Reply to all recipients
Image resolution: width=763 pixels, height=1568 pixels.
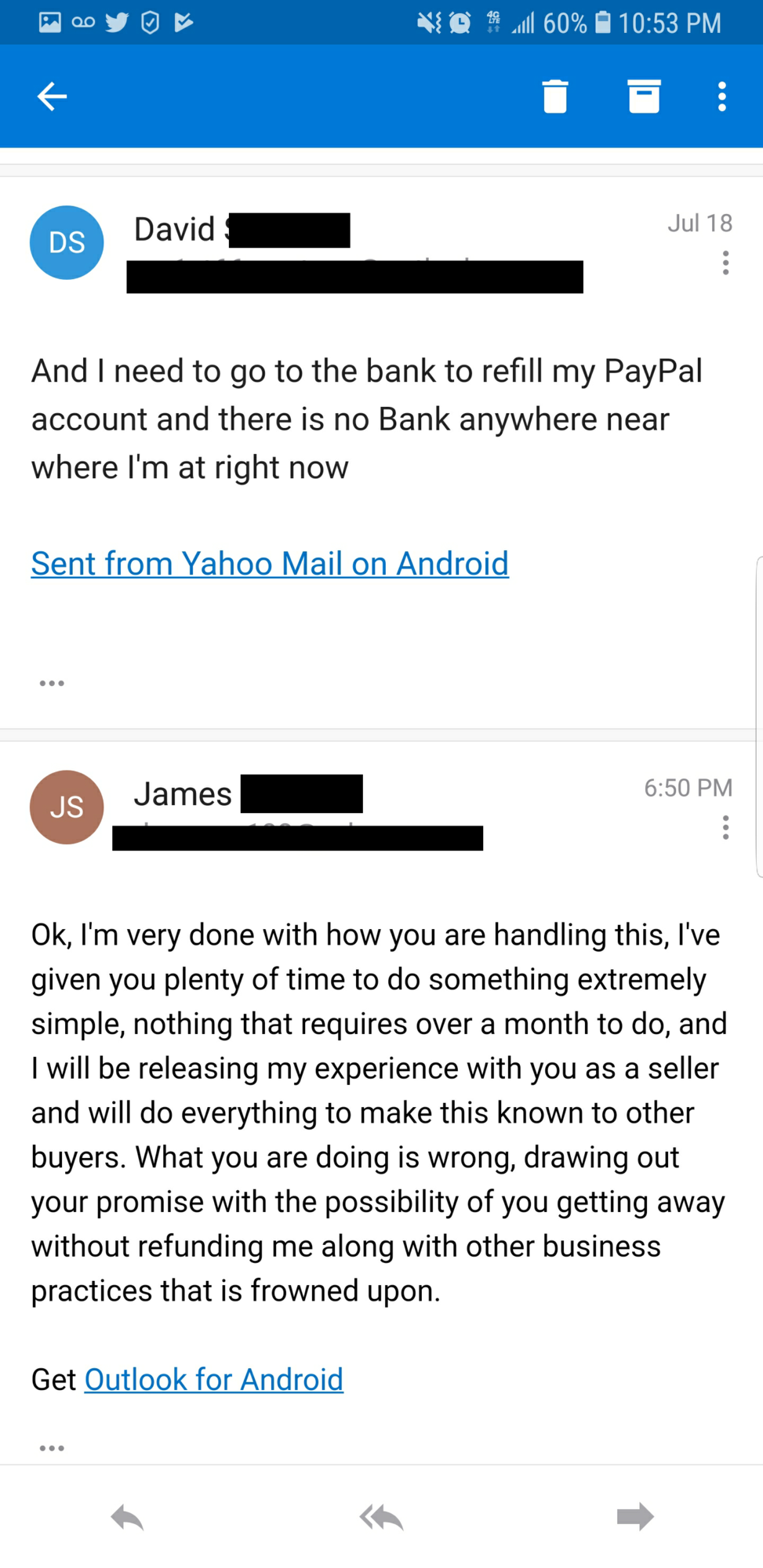pos(381,1518)
